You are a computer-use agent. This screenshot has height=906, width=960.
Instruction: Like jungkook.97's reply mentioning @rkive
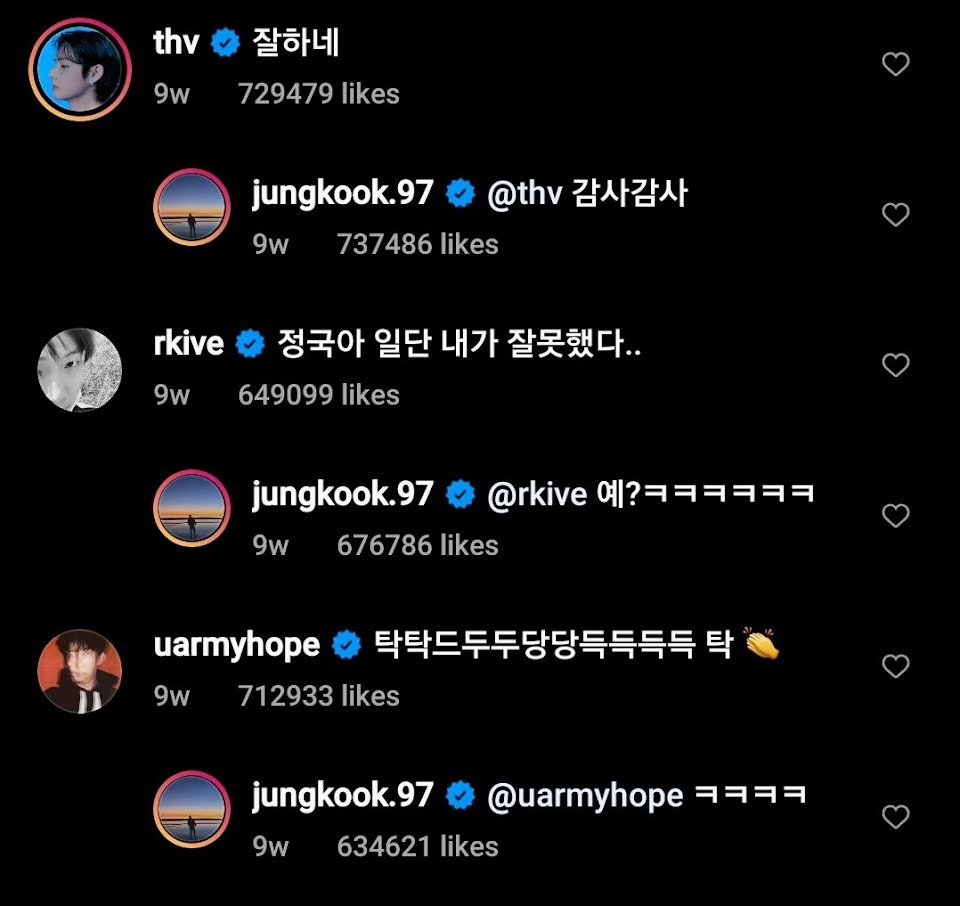895,516
